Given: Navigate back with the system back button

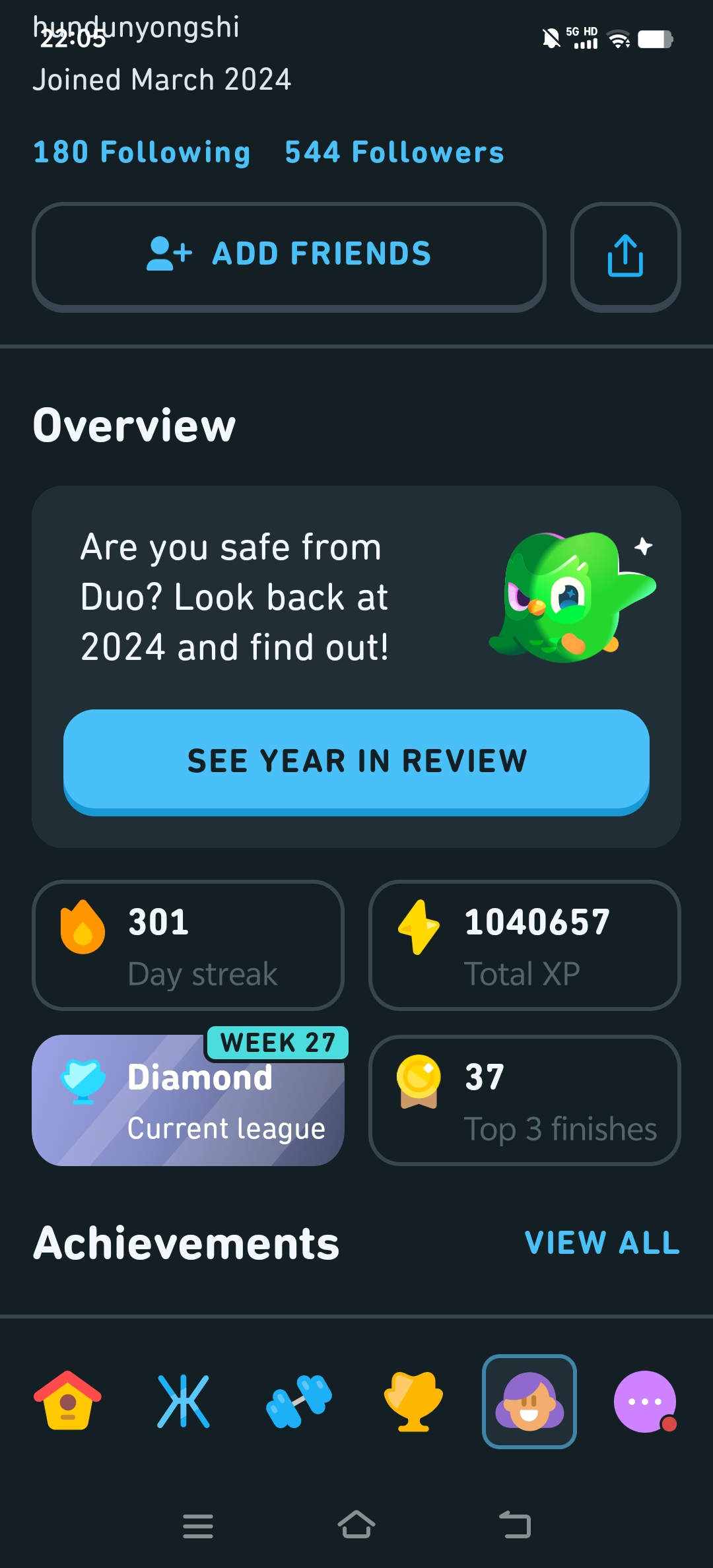Looking at the screenshot, I should tap(515, 1525).
